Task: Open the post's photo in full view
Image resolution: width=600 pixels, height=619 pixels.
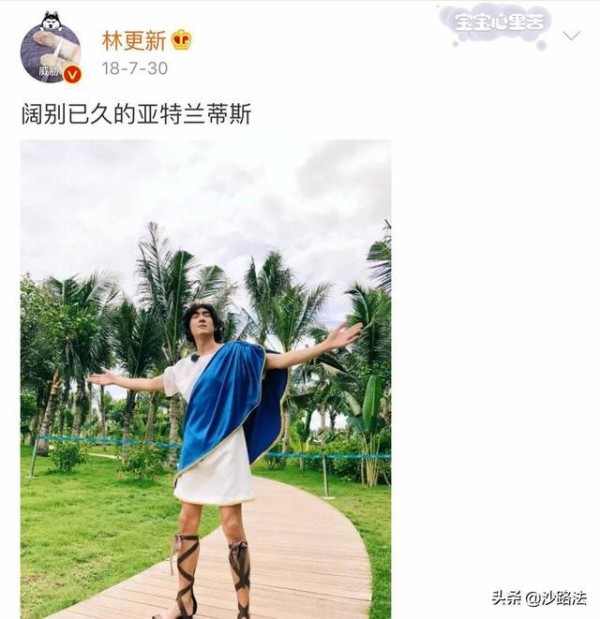Action: [x=205, y=378]
